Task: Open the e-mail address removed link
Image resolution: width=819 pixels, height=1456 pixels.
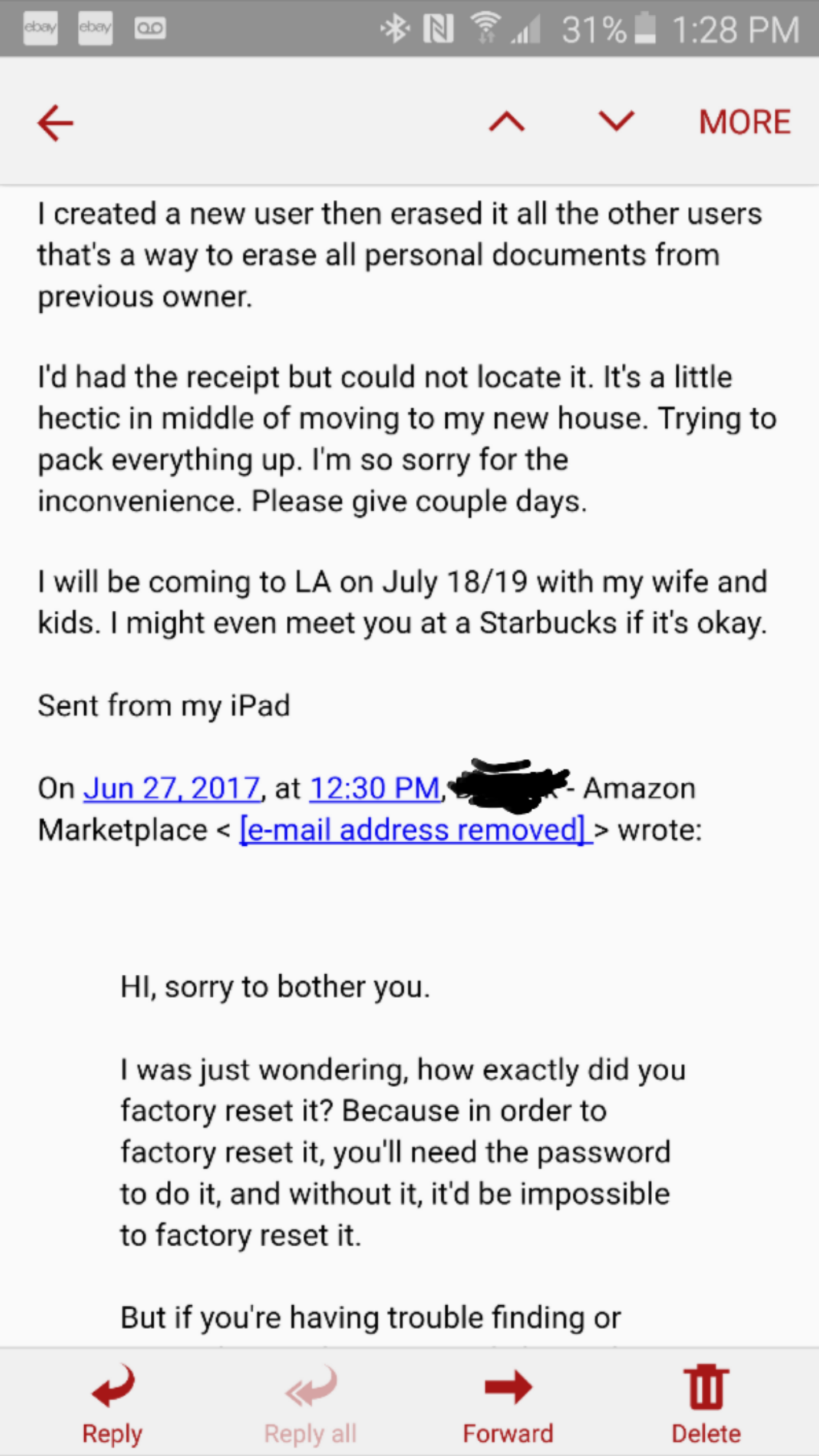Action: 413,830
